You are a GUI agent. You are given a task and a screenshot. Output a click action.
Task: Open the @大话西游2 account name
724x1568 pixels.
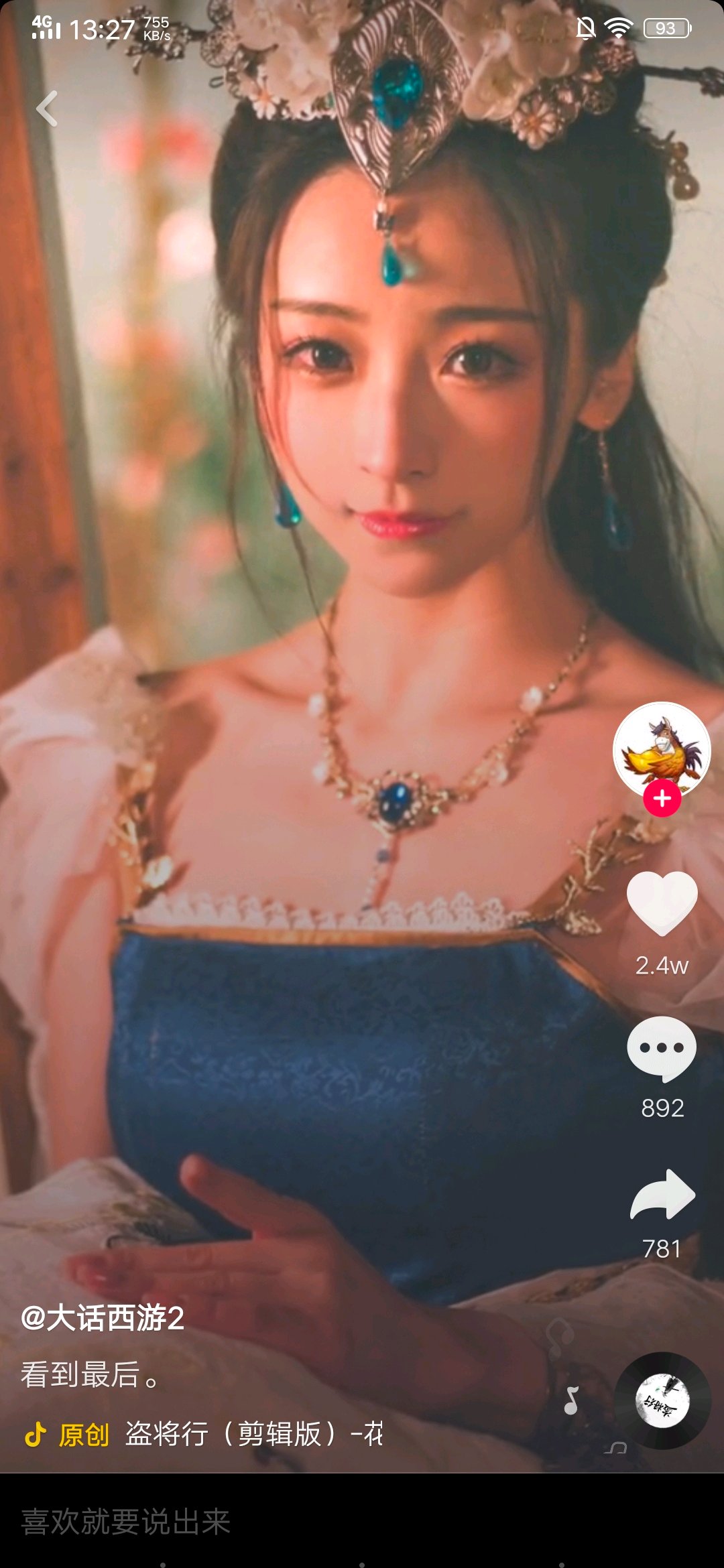[x=103, y=1317]
